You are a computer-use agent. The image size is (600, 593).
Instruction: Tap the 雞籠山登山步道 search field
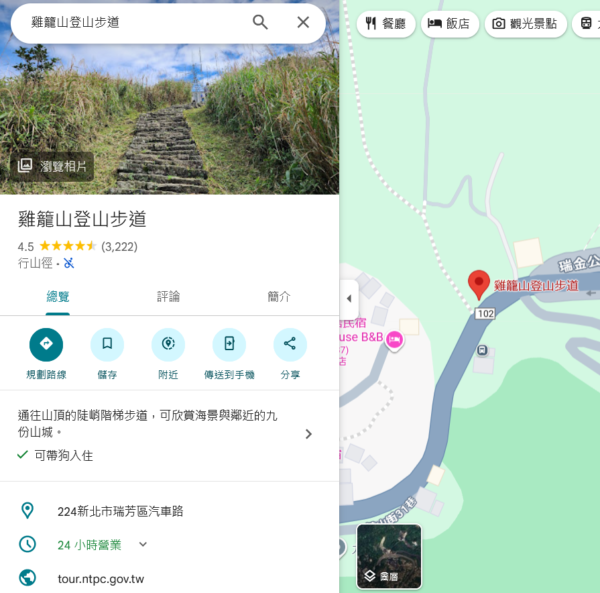click(x=130, y=22)
